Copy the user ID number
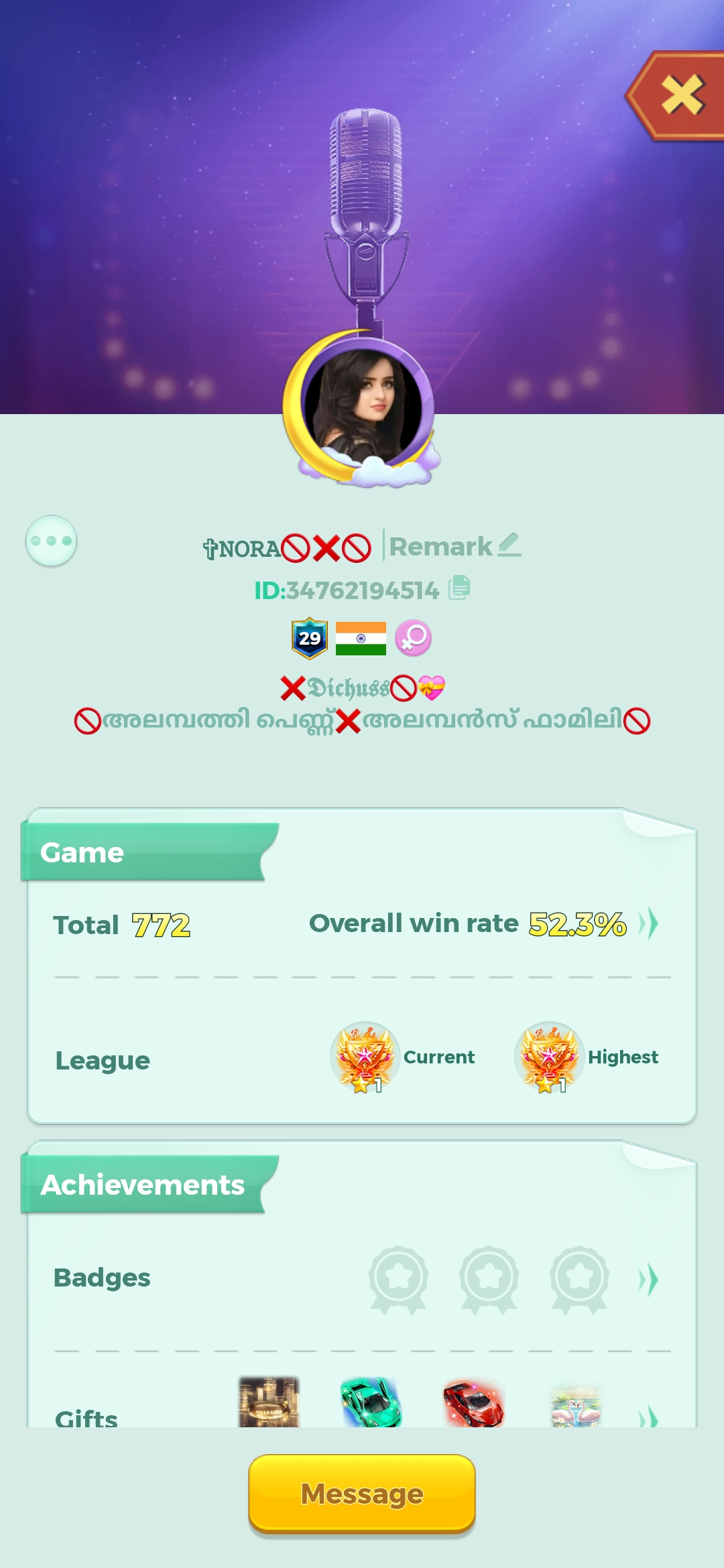This screenshot has width=724, height=1568. 459,588
